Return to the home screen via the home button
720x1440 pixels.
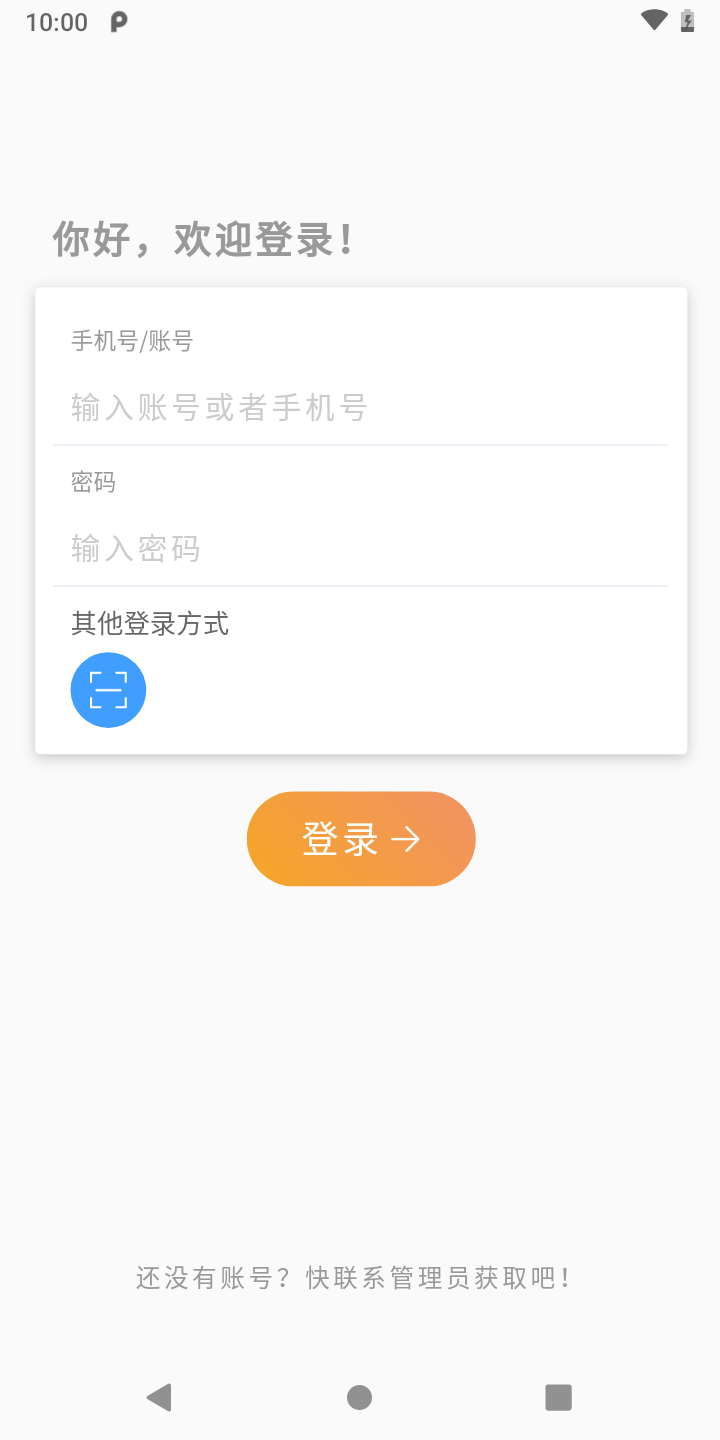pos(360,1397)
